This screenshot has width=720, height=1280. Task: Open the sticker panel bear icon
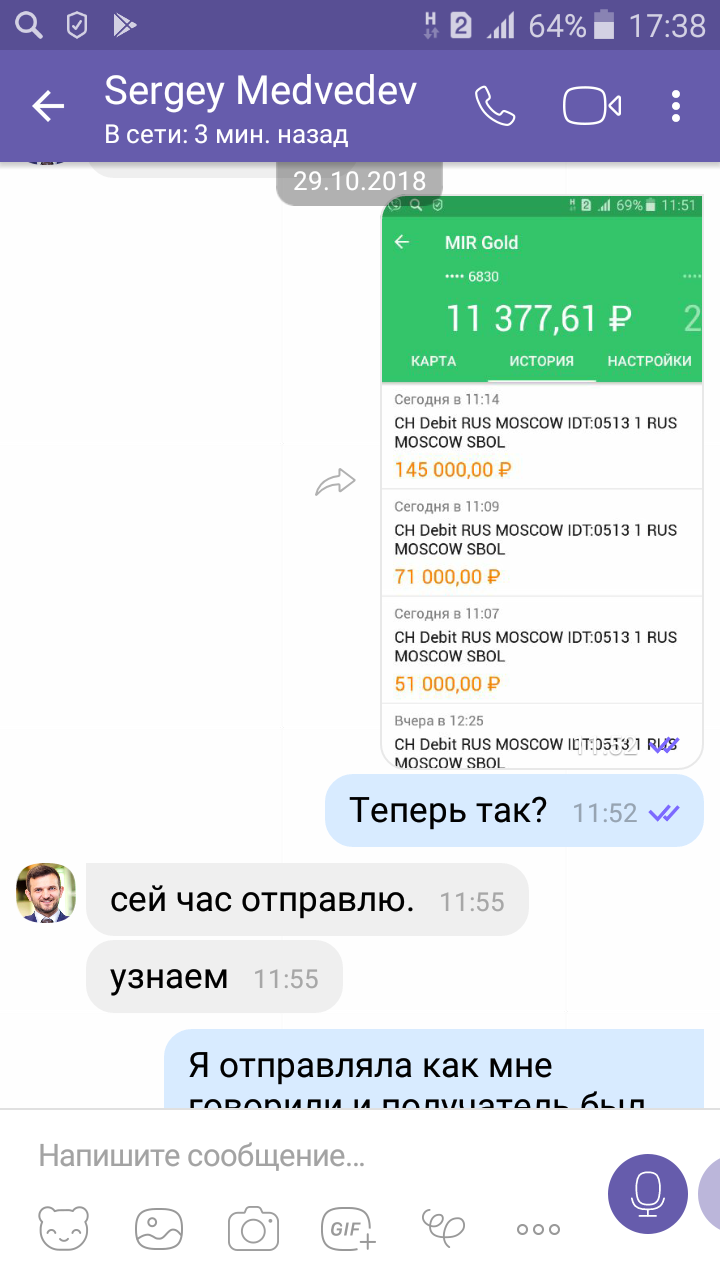pyautogui.click(x=62, y=1229)
